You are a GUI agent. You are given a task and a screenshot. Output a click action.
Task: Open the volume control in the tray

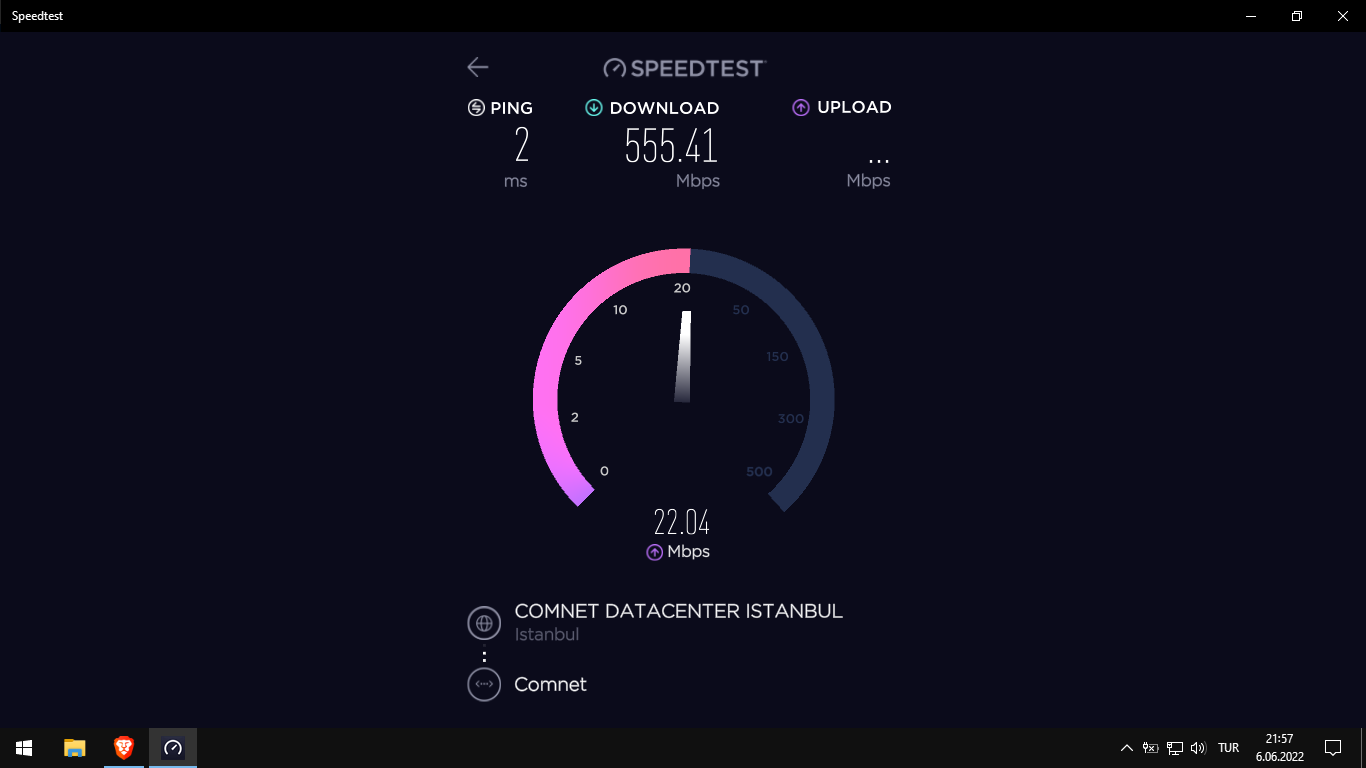coord(1198,748)
